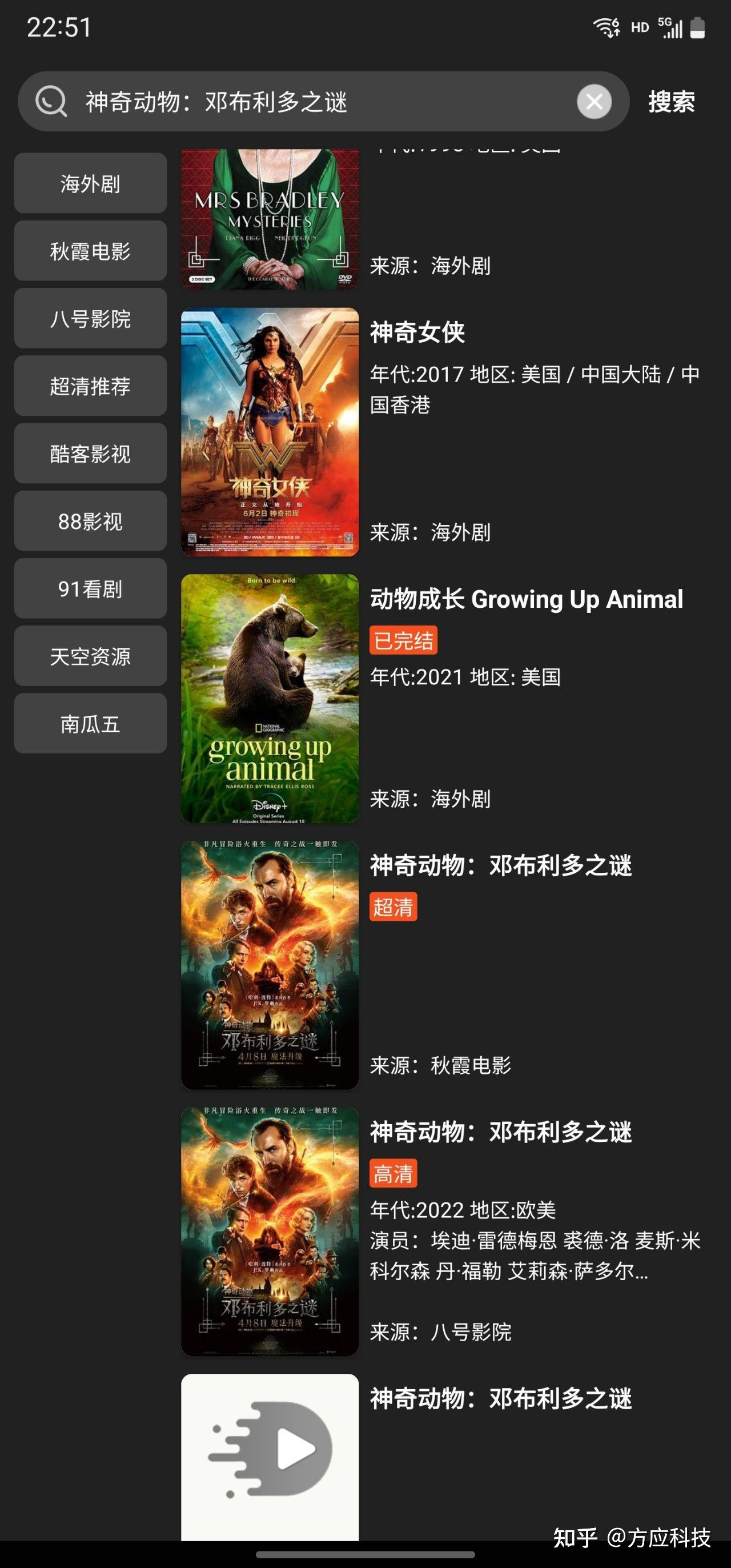Screen dimensions: 731x1568
Task: Switch to the 秋霞电影 source
Action: coord(90,251)
